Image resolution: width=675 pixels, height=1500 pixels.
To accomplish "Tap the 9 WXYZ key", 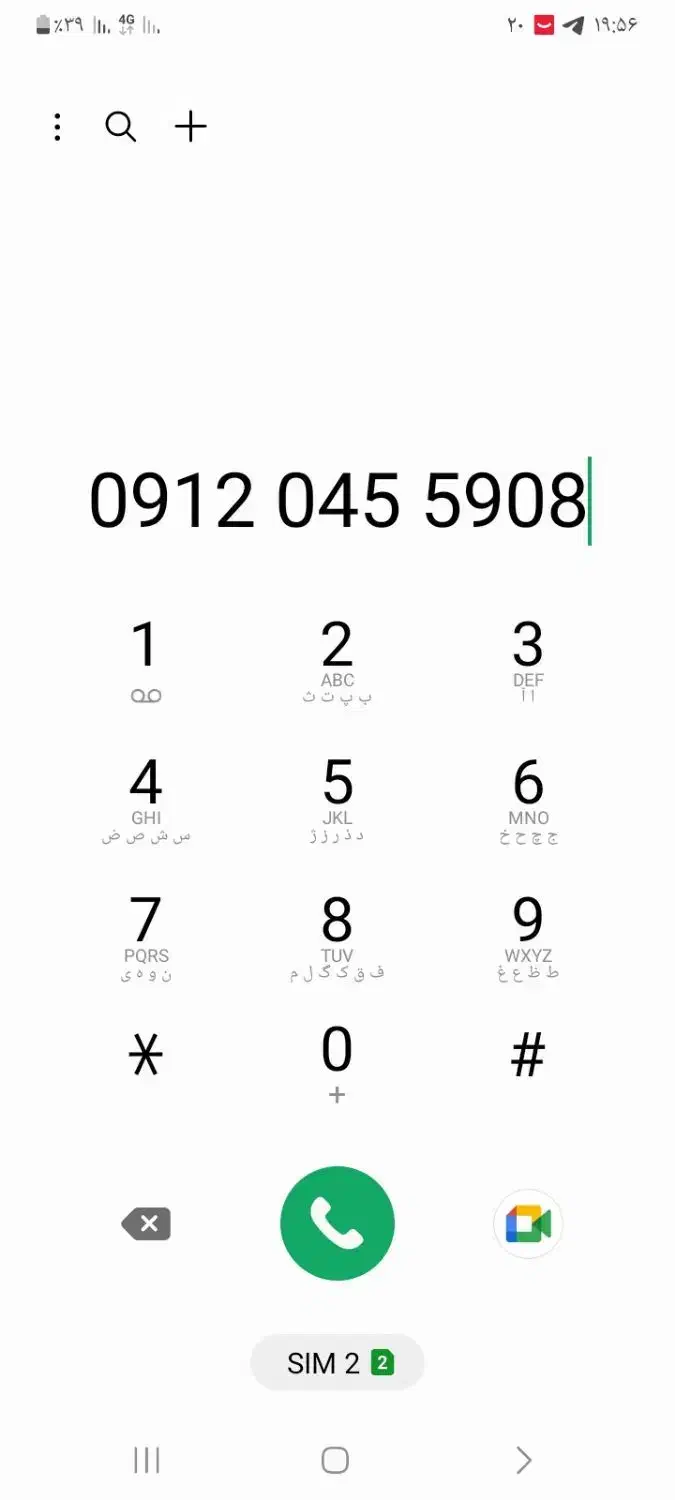I will (x=528, y=936).
